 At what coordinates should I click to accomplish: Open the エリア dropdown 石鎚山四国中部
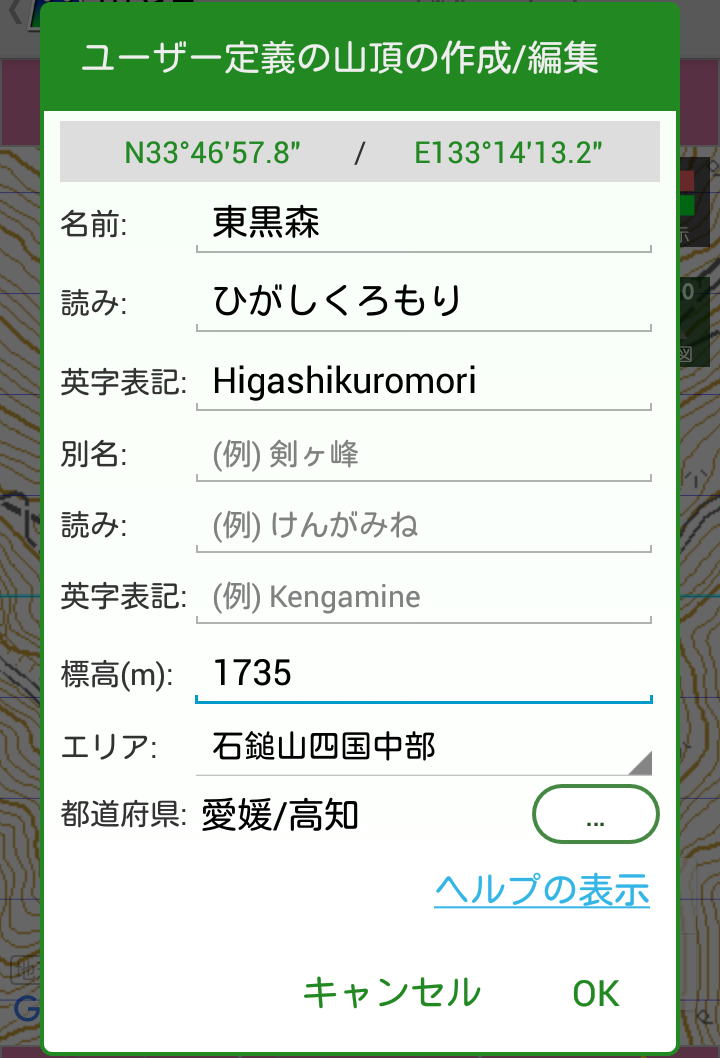[x=424, y=747]
